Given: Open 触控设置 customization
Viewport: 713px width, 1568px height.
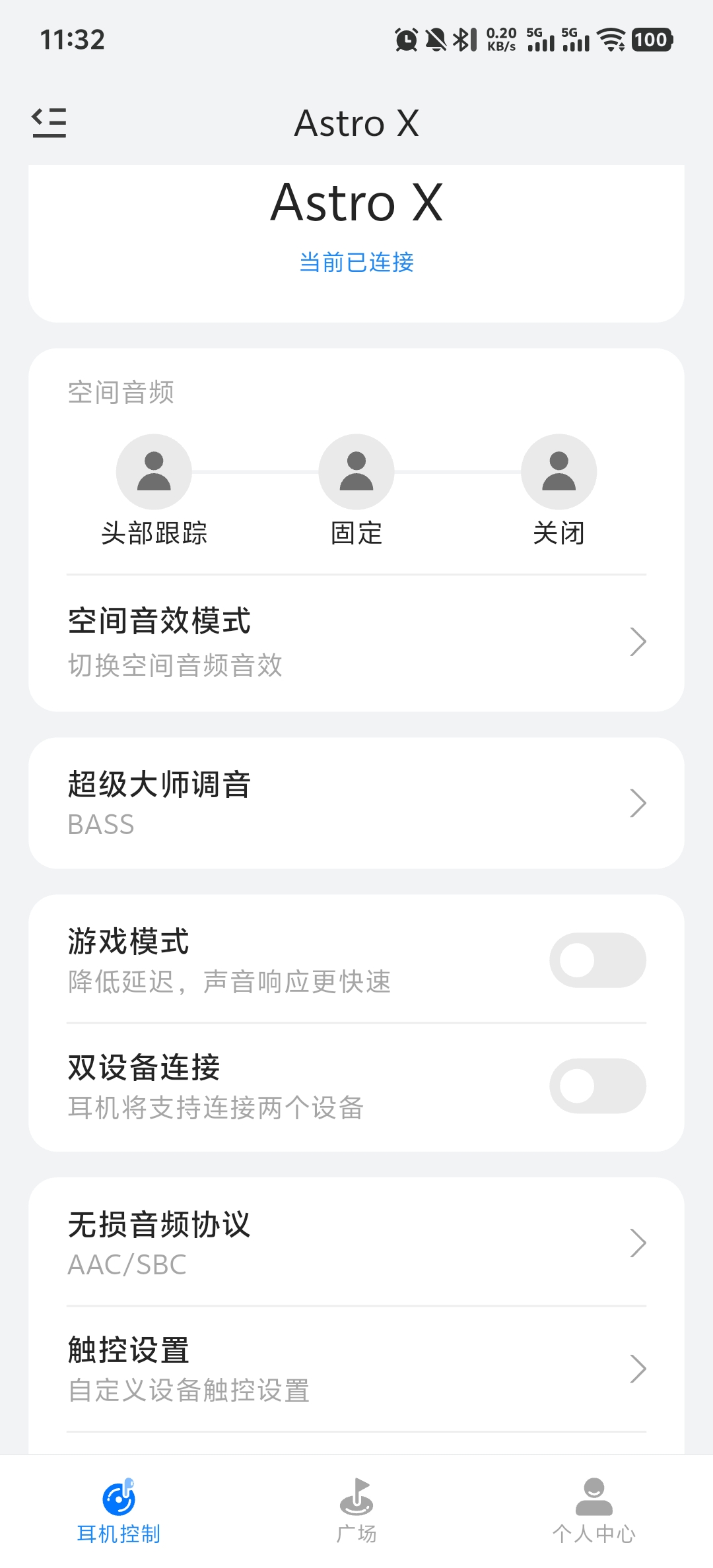Looking at the screenshot, I should [x=356, y=1369].
